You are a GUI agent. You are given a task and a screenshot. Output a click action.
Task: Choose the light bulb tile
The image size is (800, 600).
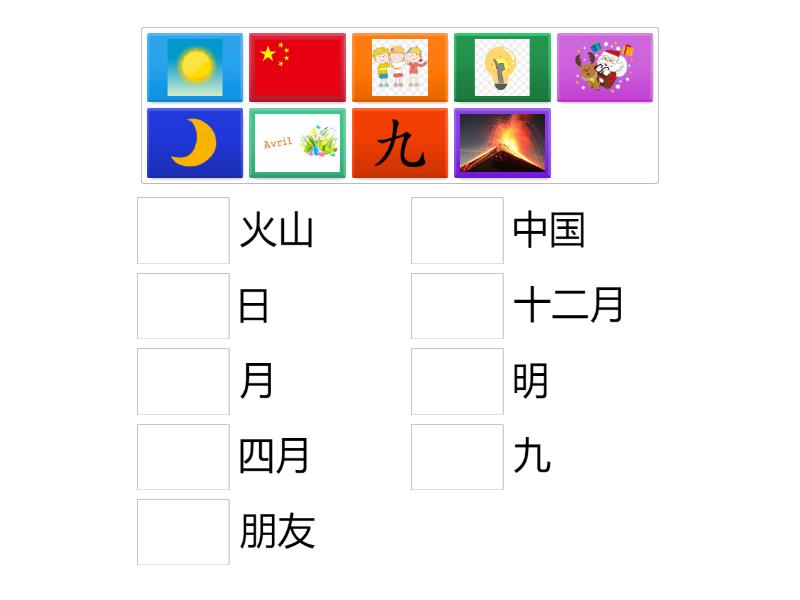(502, 68)
